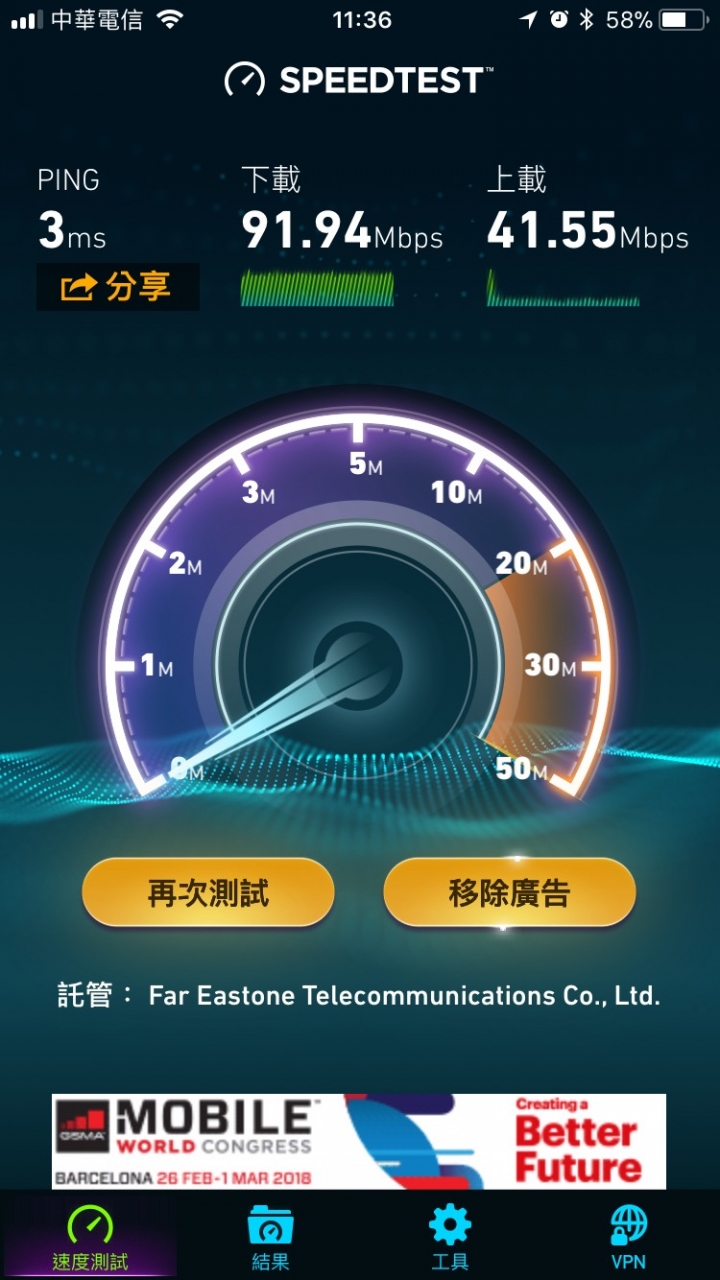
Task: Run the test again with 再次測試
Action: click(x=208, y=892)
